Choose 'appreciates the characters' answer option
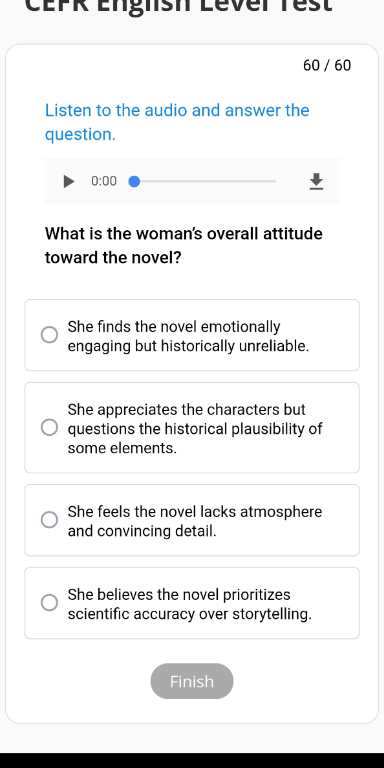This screenshot has width=384, height=768. (192, 428)
